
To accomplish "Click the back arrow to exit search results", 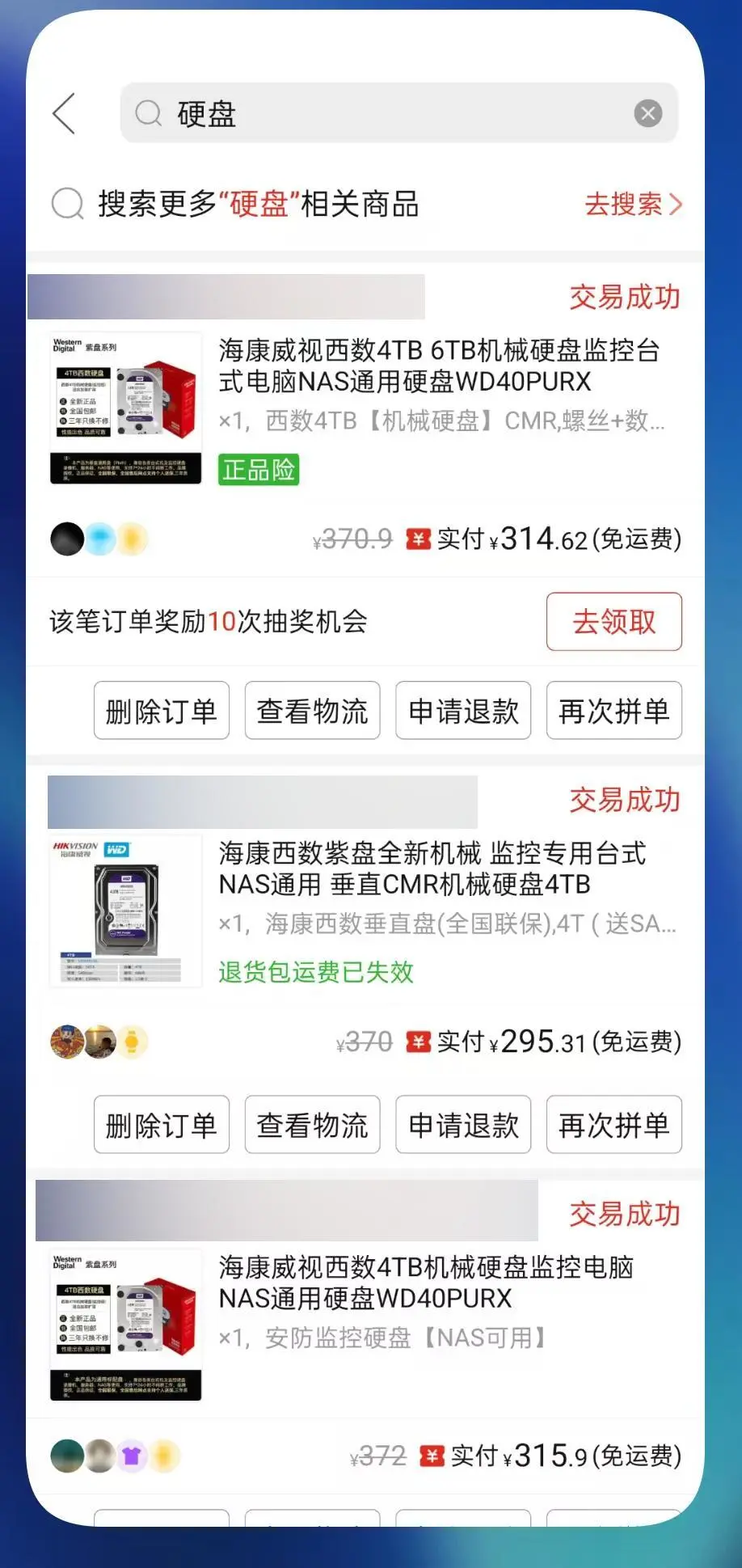I will [65, 113].
